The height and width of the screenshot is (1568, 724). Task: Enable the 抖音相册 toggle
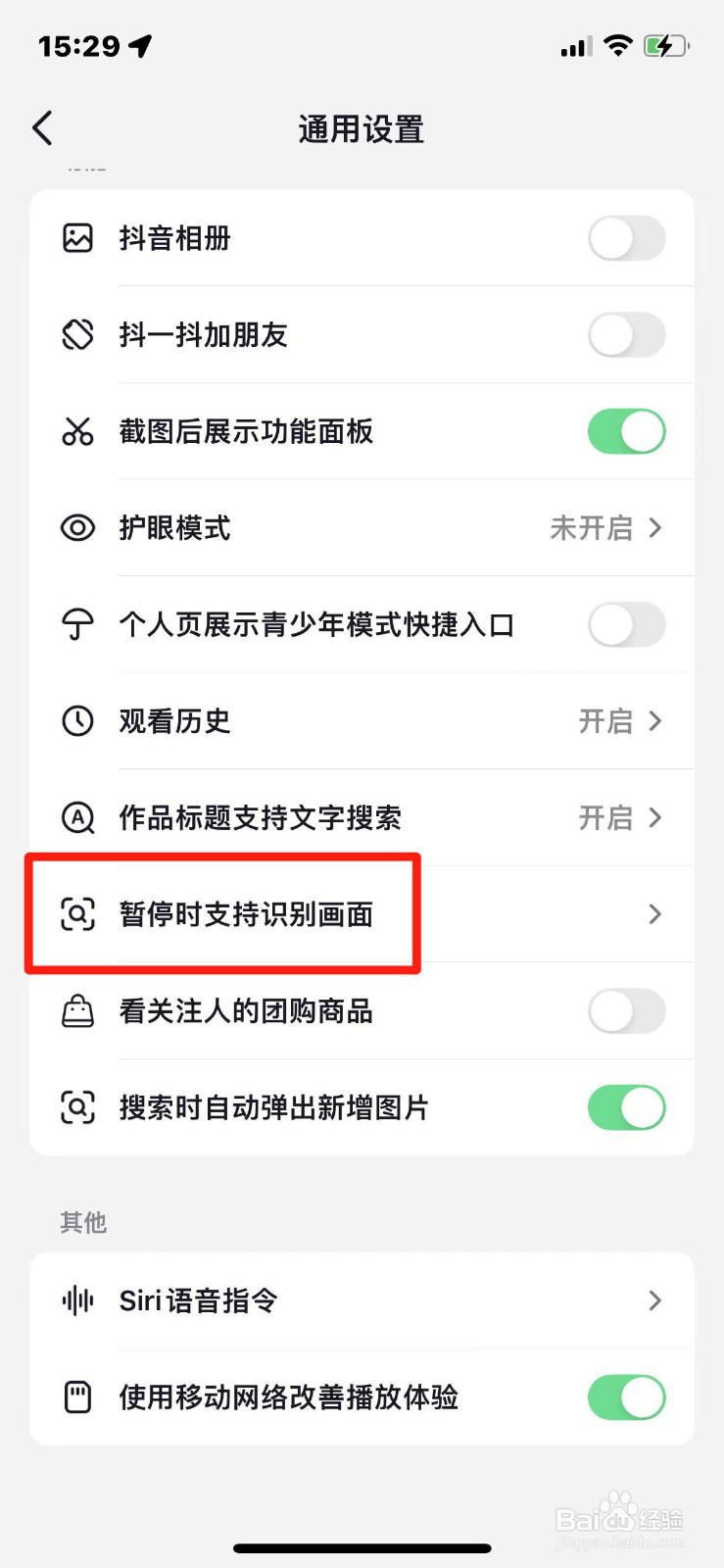click(x=626, y=238)
